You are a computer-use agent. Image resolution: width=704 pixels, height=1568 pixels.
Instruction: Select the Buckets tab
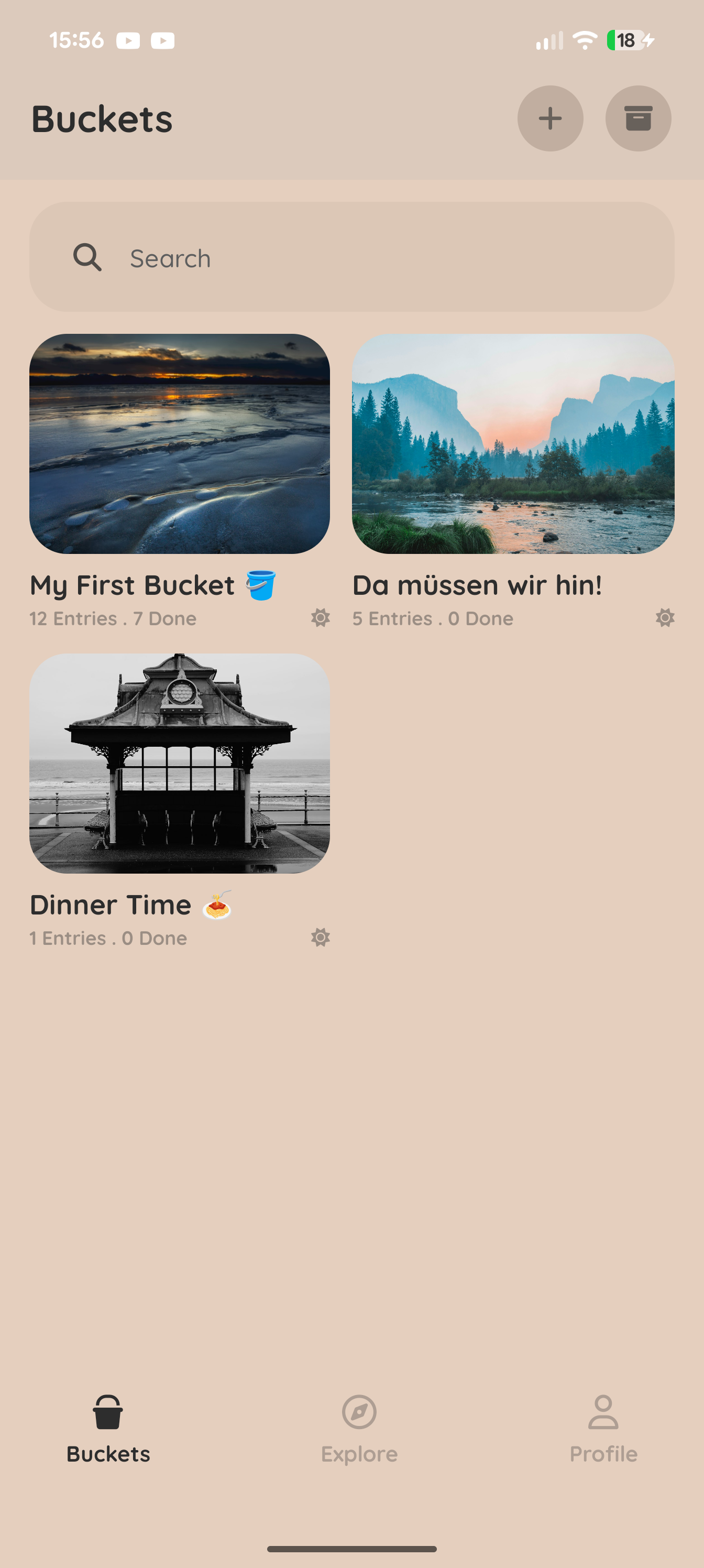[x=108, y=1428]
